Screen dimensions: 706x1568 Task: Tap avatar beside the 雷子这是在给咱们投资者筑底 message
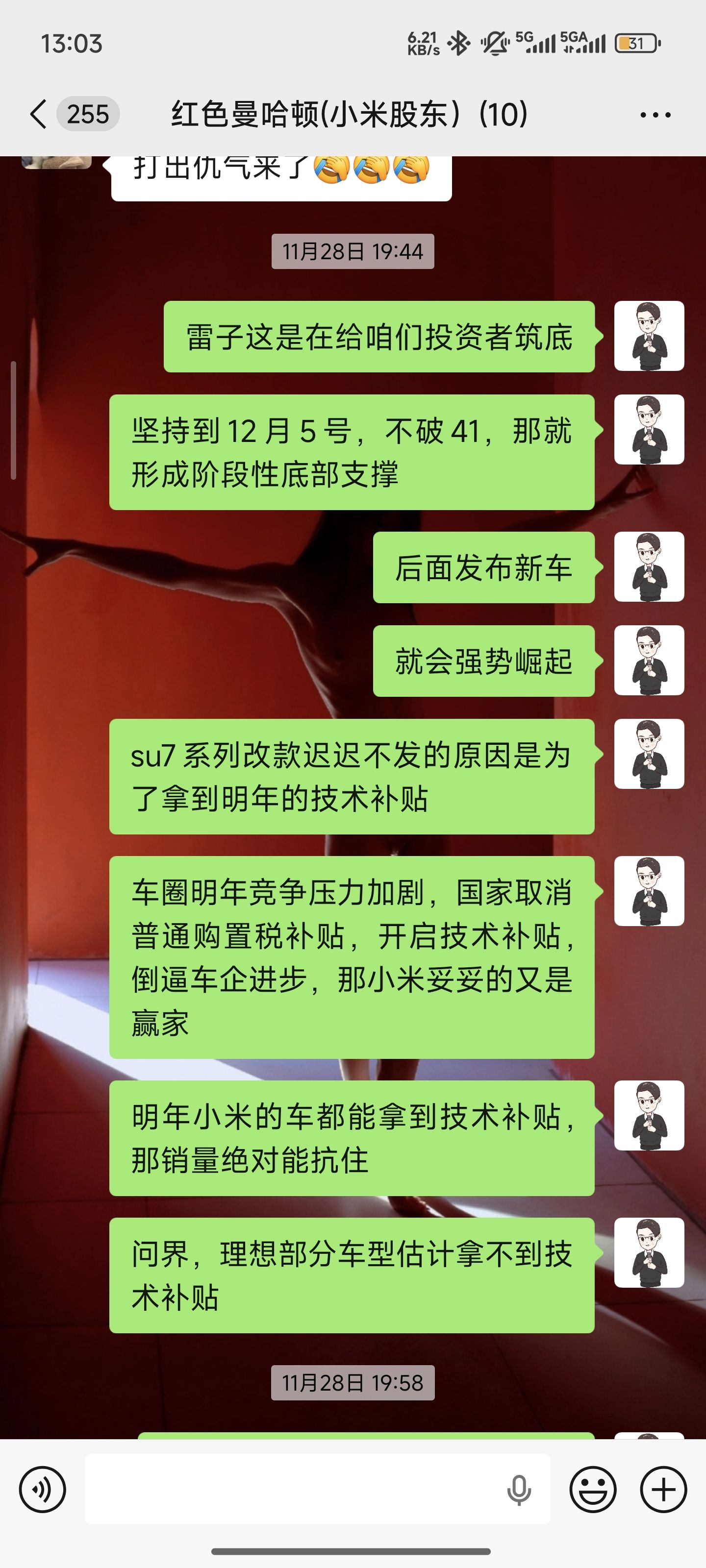(x=649, y=336)
